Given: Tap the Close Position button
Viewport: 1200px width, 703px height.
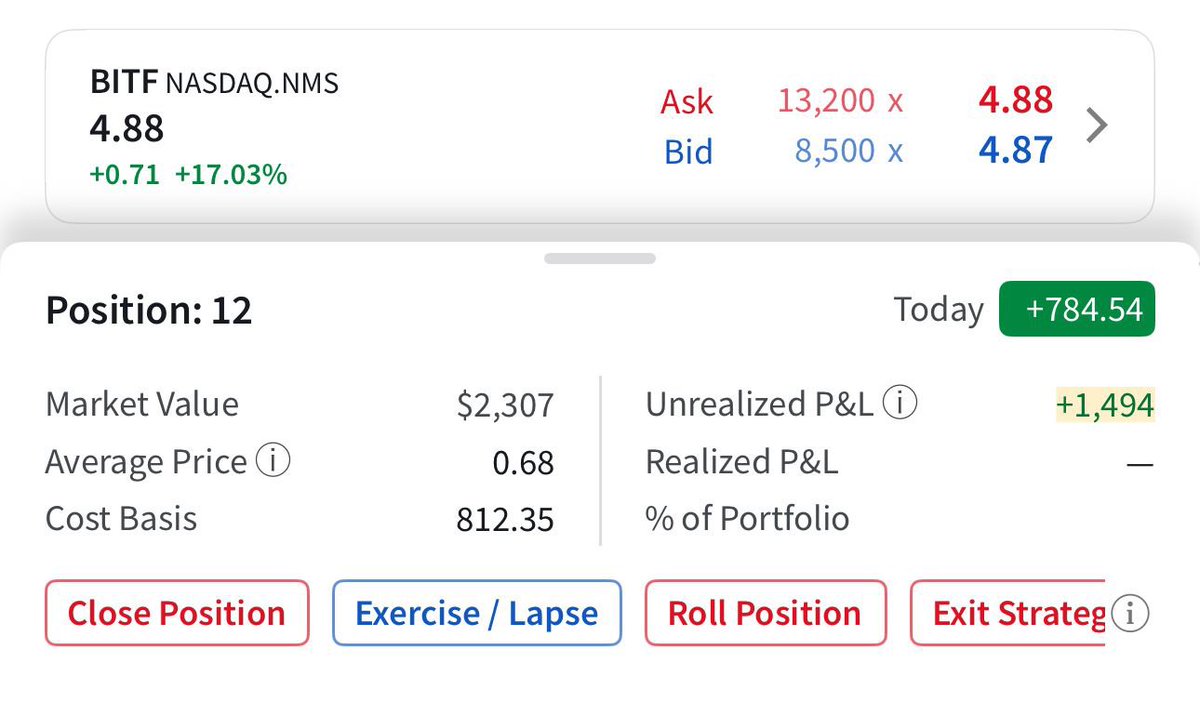Looking at the screenshot, I should (177, 613).
